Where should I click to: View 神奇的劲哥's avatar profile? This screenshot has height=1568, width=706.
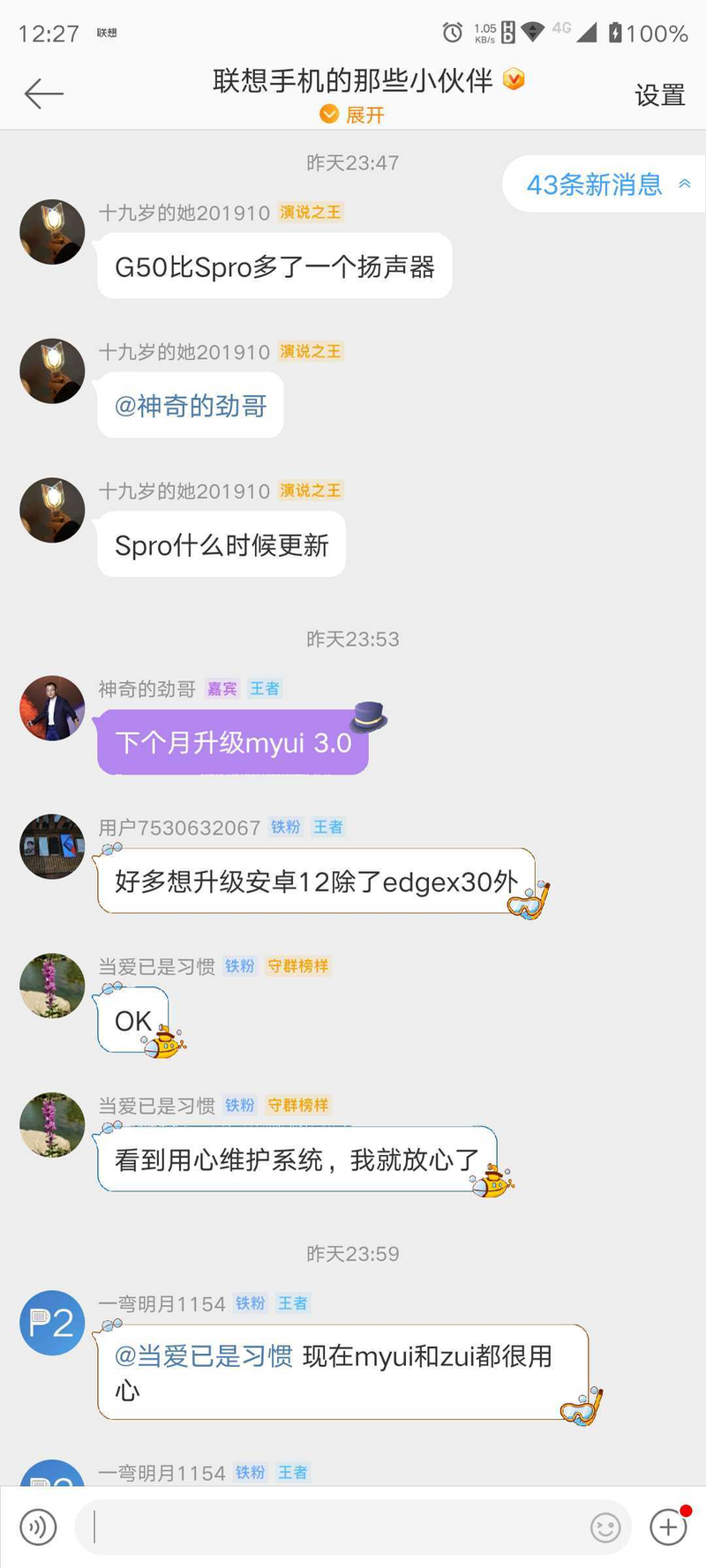coord(52,709)
